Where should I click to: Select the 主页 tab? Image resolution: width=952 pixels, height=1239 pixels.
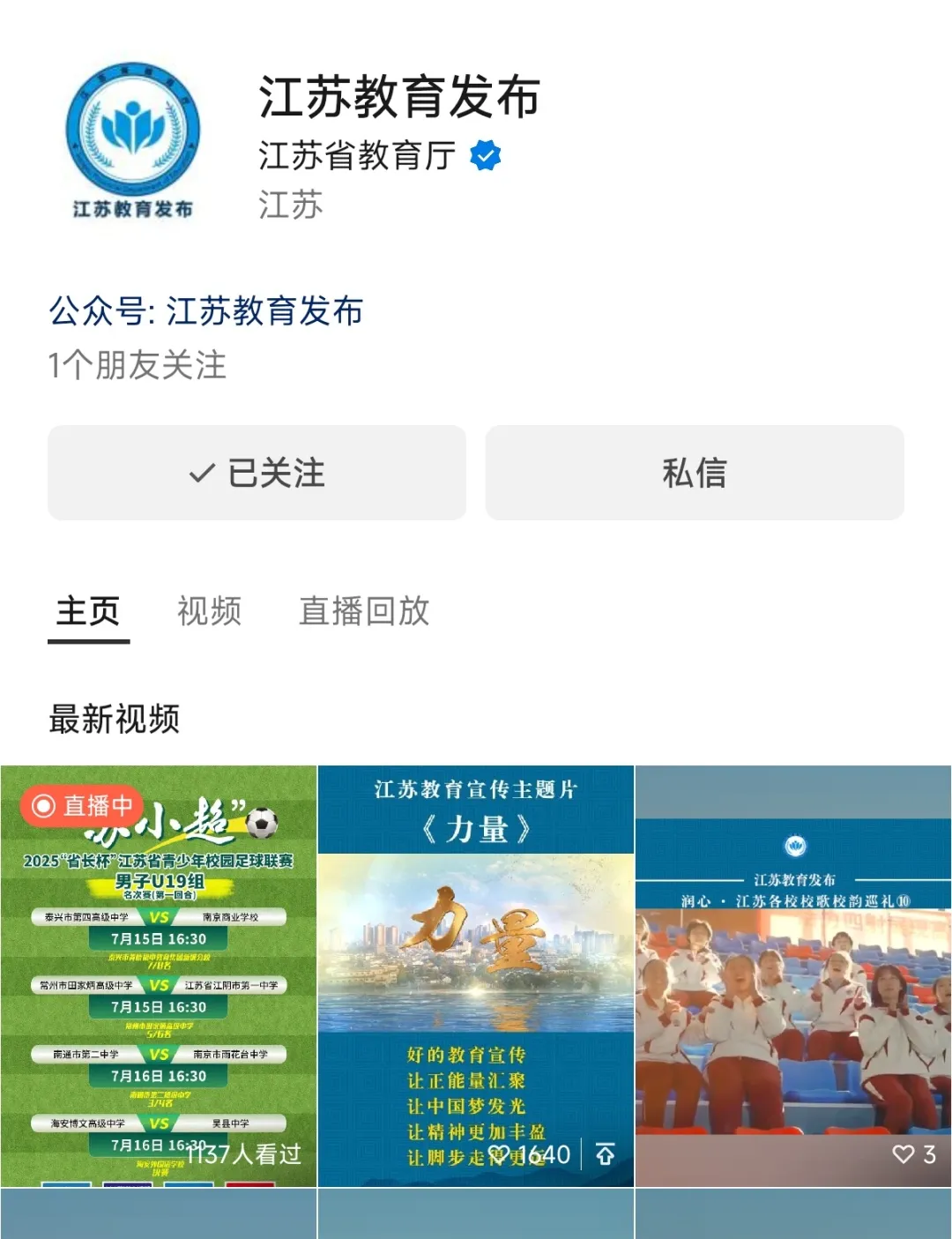click(x=88, y=611)
